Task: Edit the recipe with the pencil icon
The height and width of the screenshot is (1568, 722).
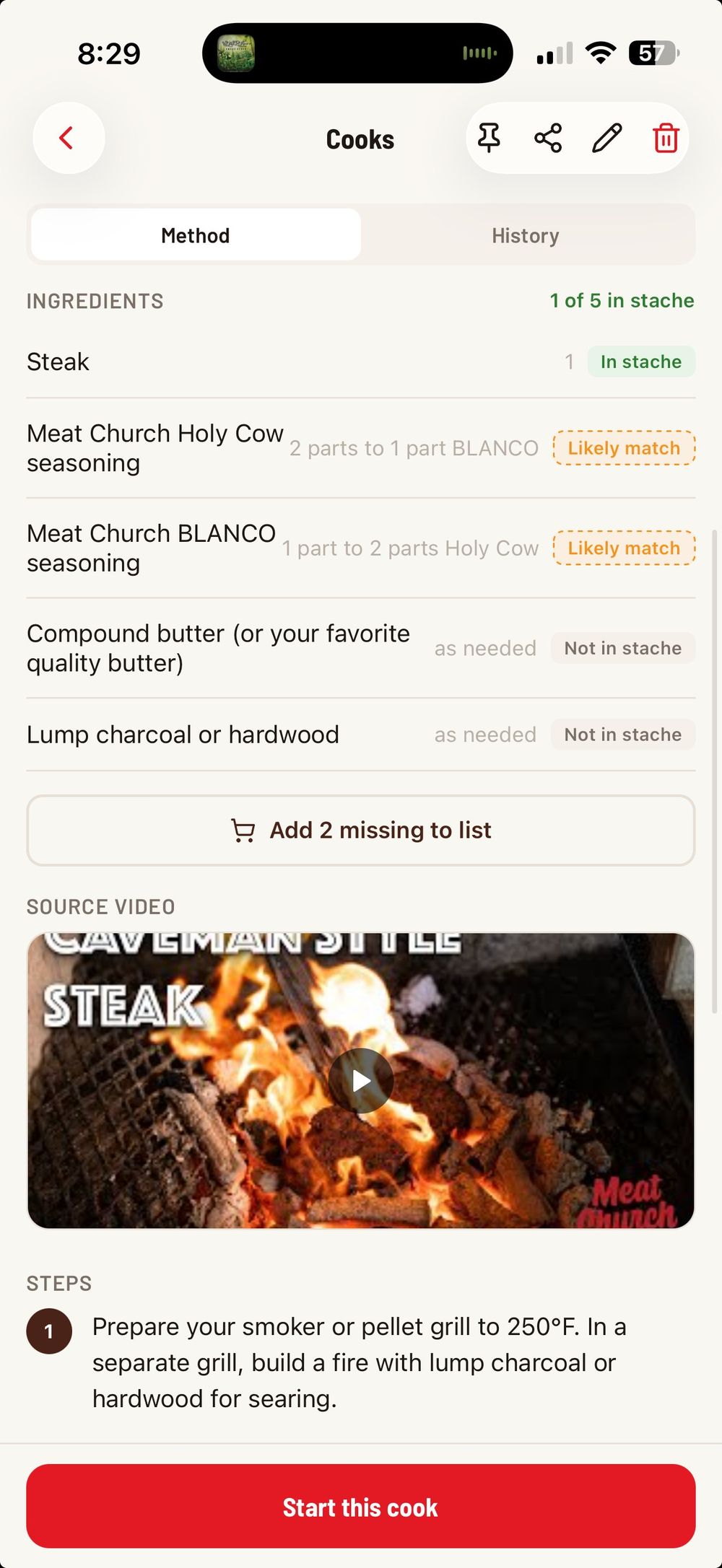Action: tap(606, 138)
